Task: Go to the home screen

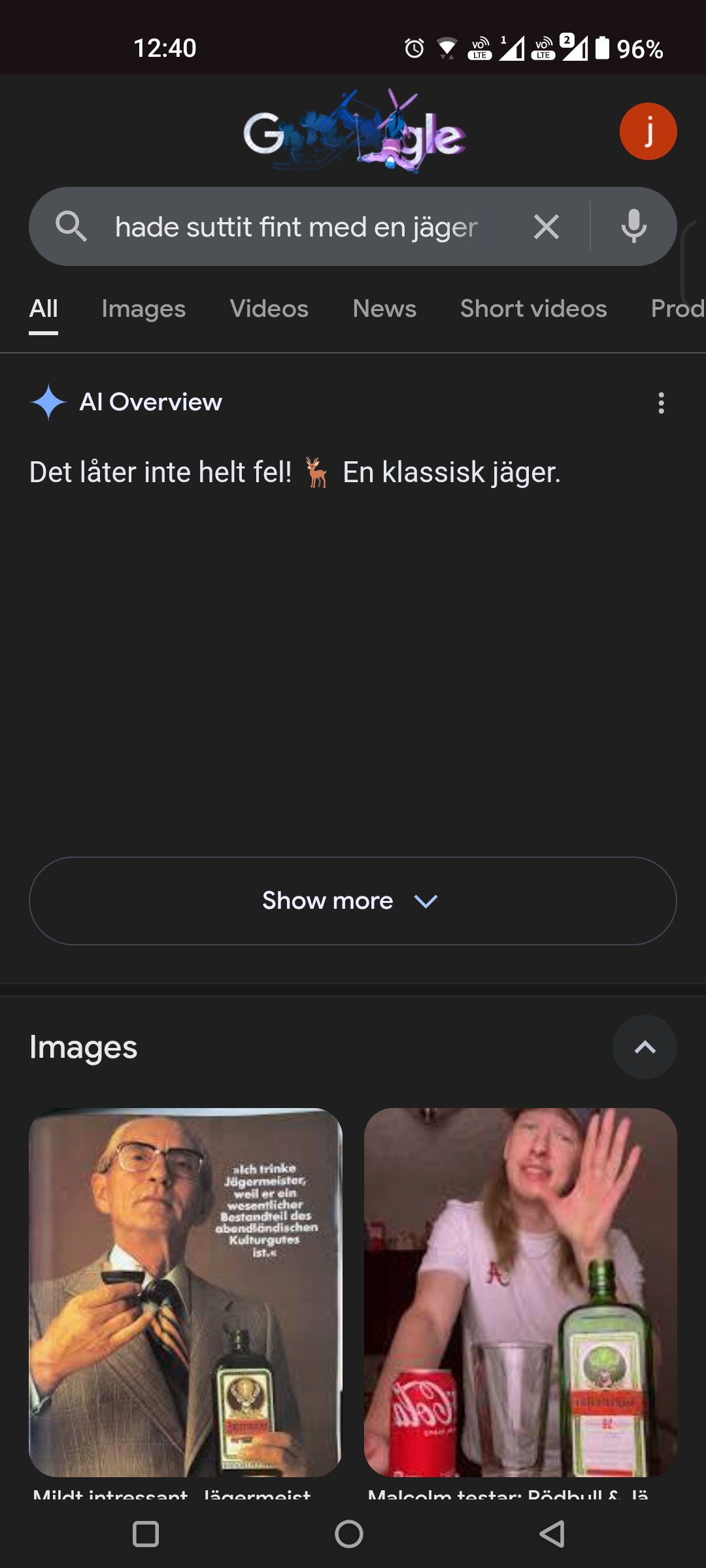Action: (349, 1533)
